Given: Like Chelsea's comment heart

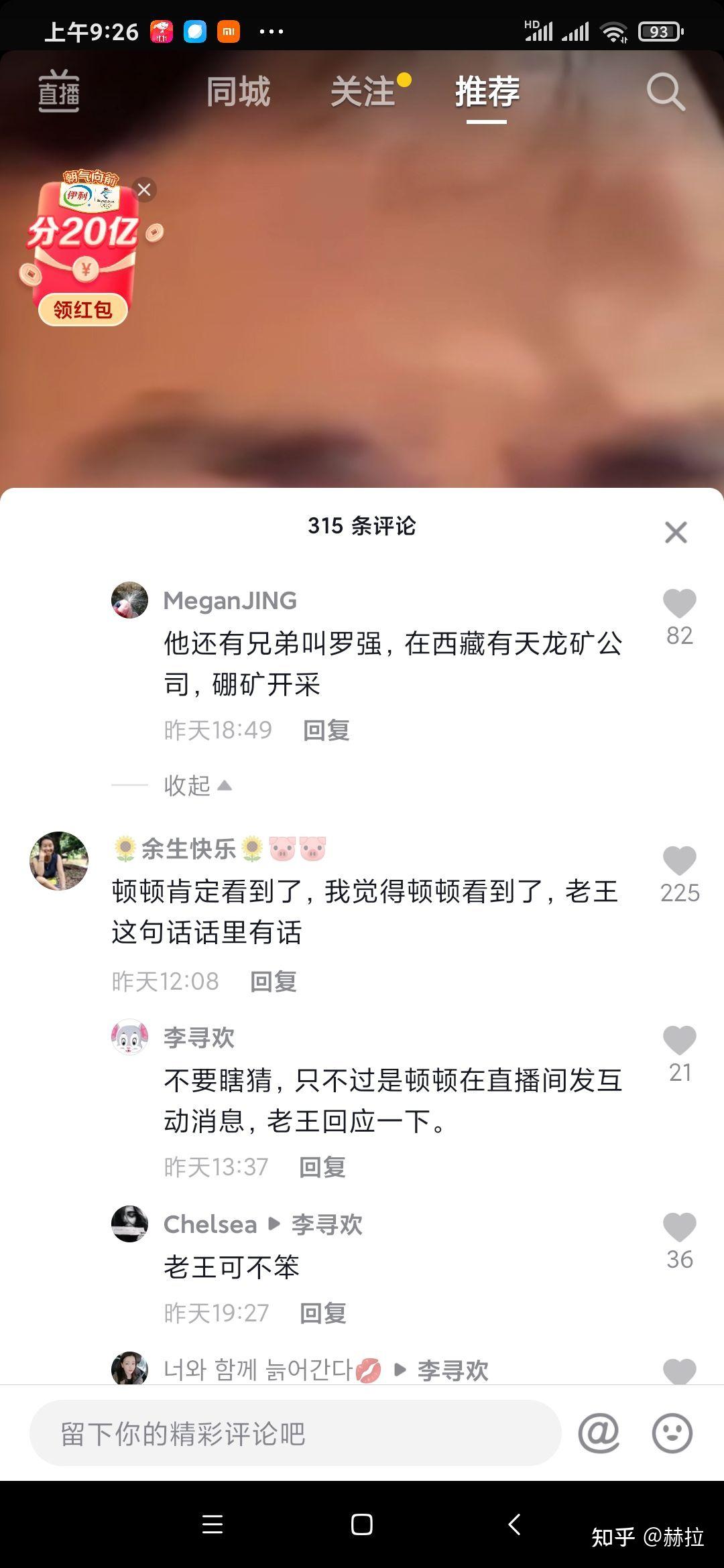Looking at the screenshot, I should [680, 1226].
